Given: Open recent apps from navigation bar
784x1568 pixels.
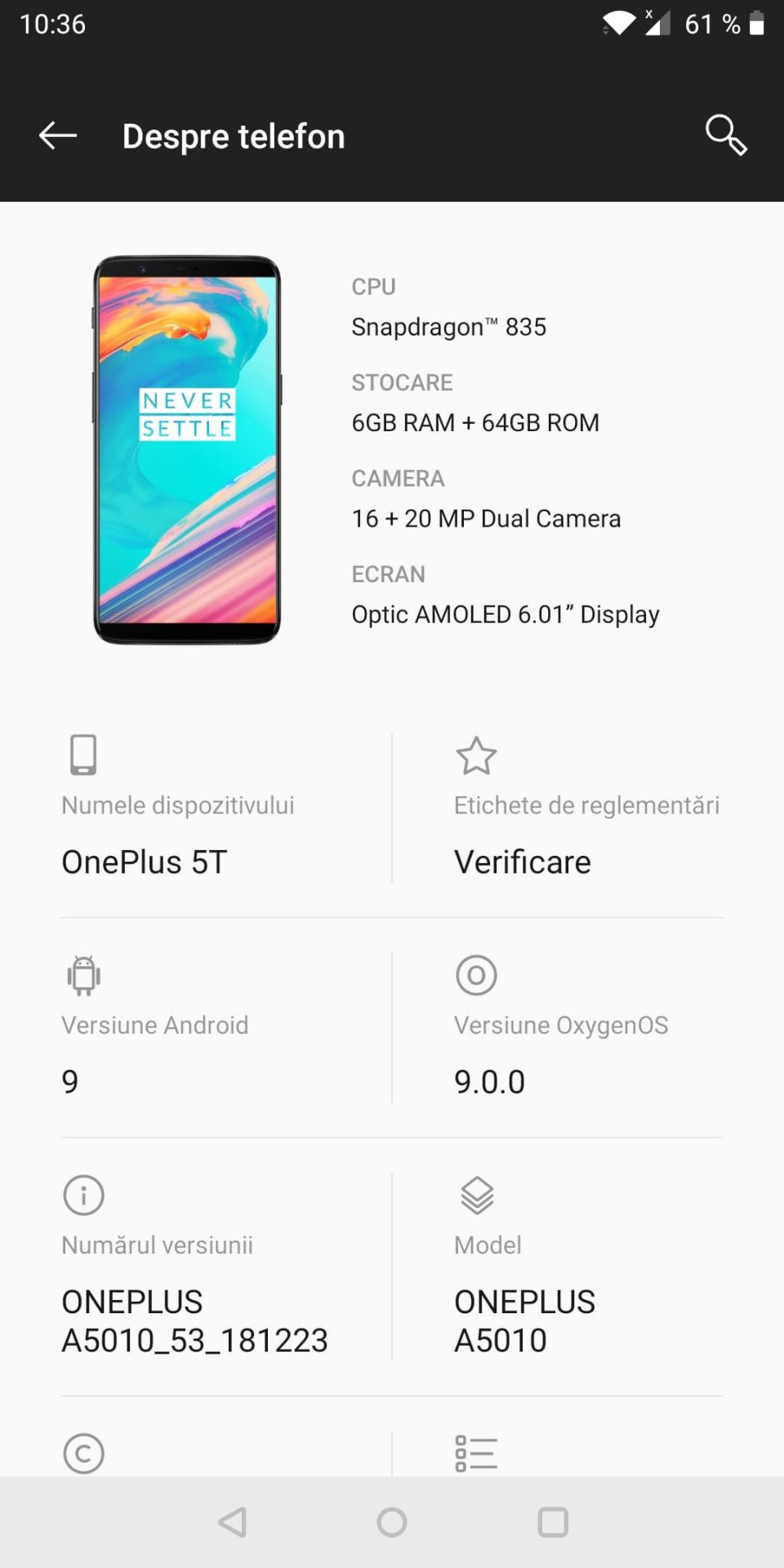Looking at the screenshot, I should click(x=553, y=1522).
